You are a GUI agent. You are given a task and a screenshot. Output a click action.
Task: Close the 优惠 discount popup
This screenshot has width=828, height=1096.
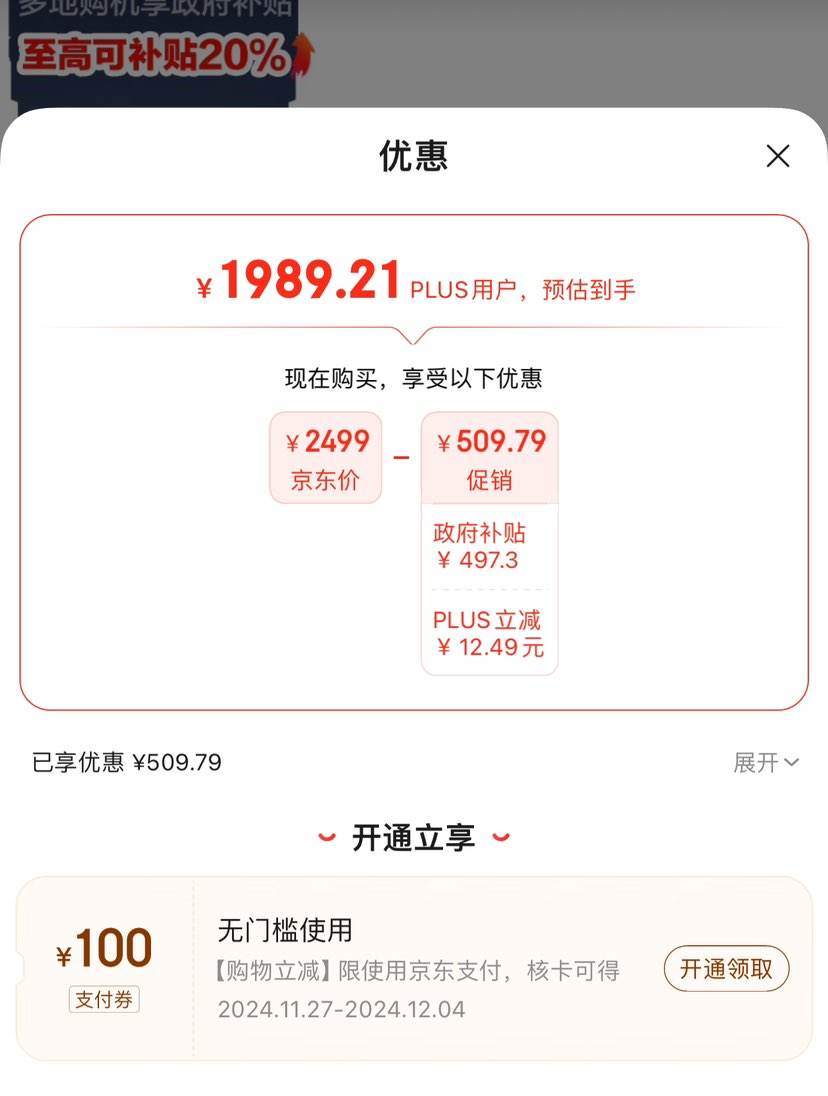777,156
